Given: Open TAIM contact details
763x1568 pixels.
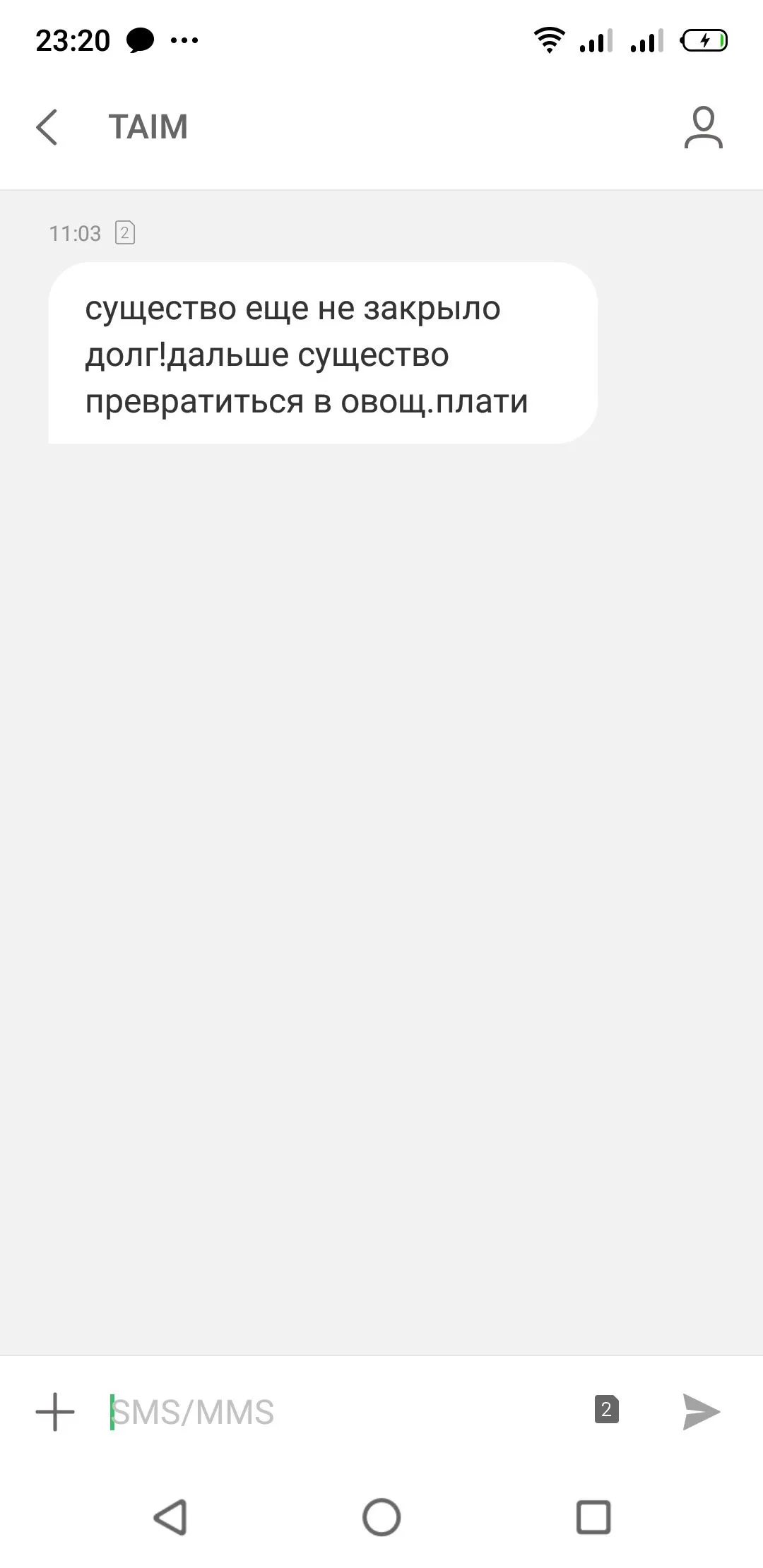Looking at the screenshot, I should coord(703,128).
